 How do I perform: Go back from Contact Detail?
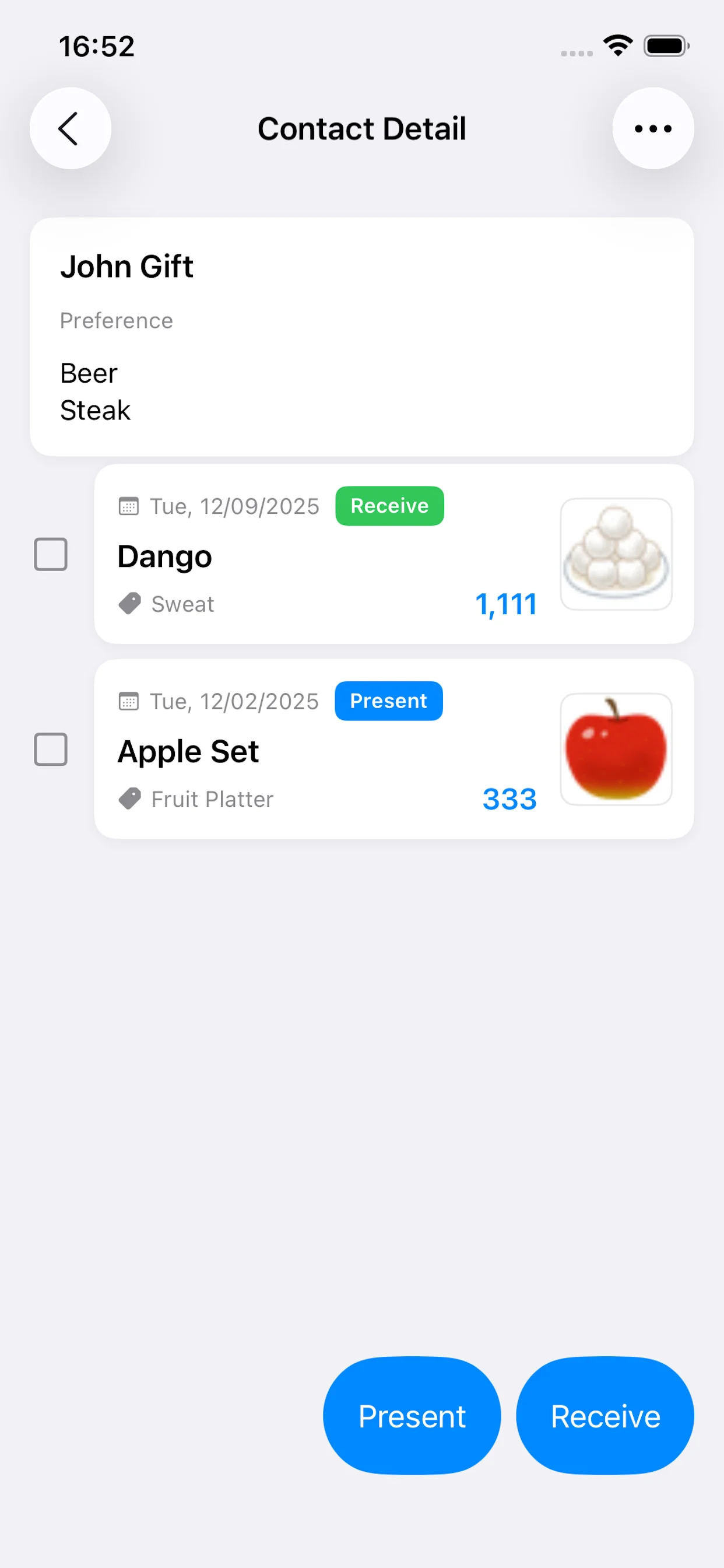tap(70, 128)
